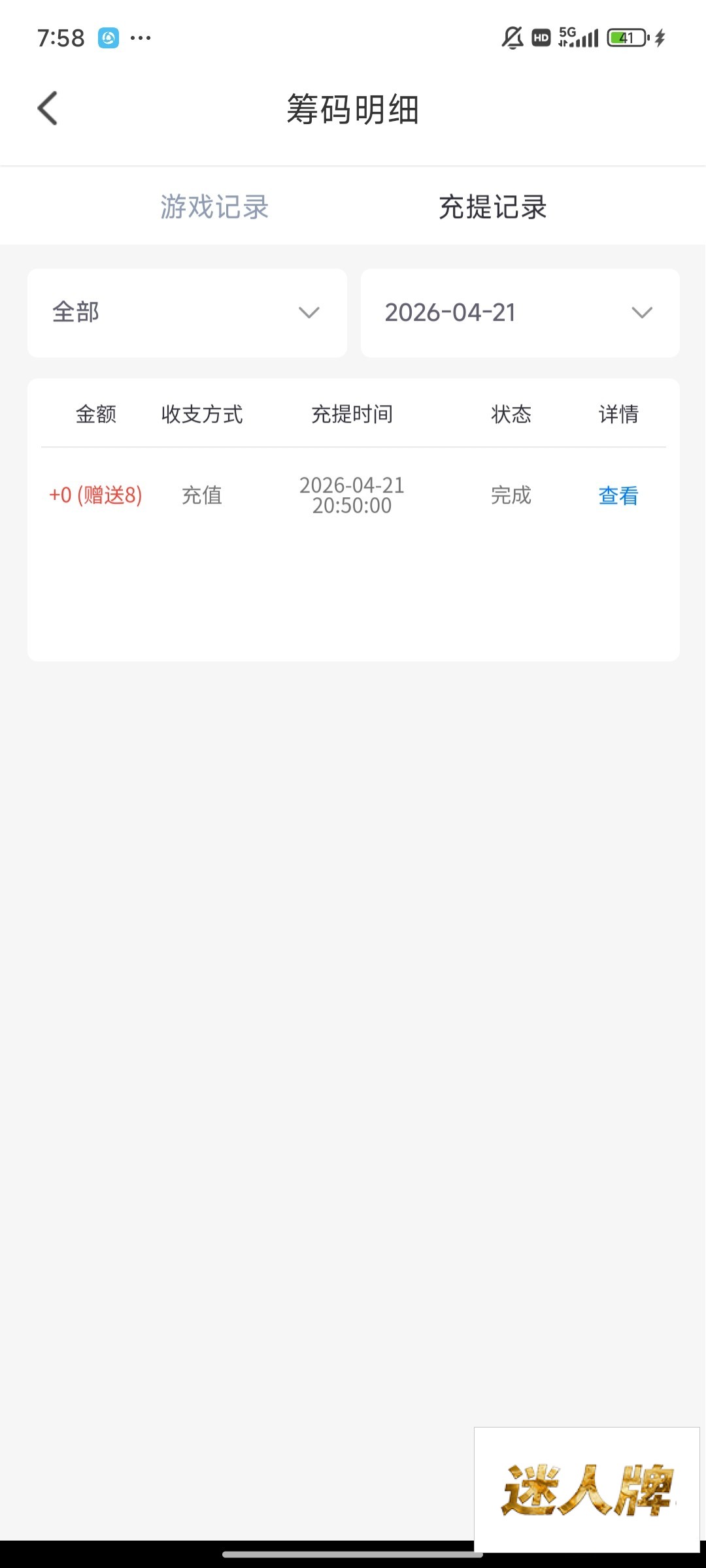Switch to the 游戏记录 tab

(214, 207)
